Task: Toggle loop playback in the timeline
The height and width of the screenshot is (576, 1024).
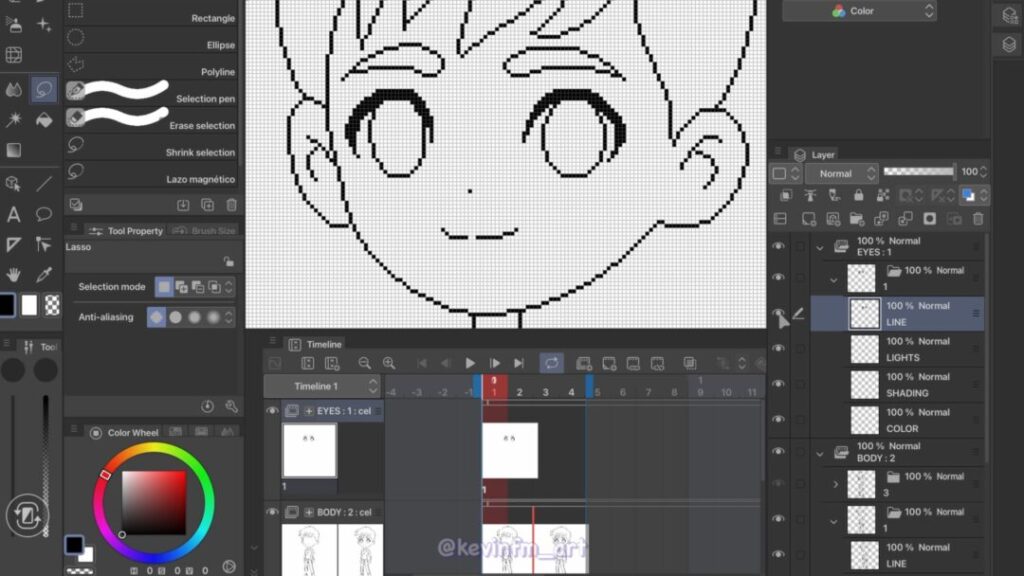Action: click(551, 363)
